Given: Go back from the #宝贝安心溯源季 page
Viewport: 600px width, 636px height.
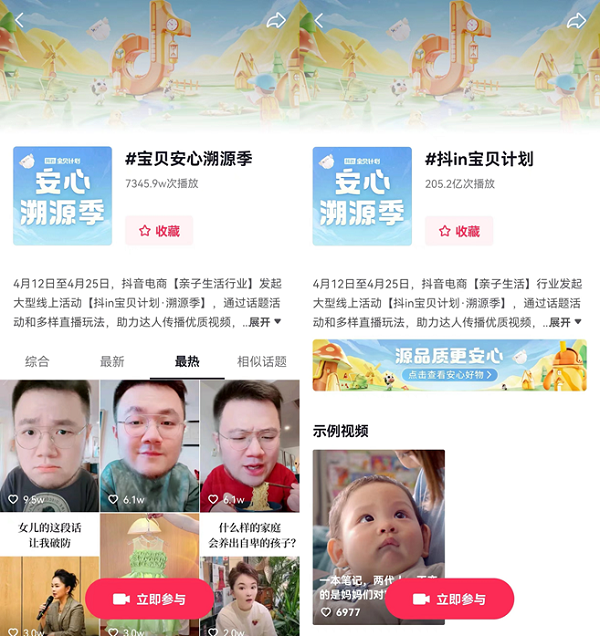Looking at the screenshot, I should (x=19, y=20).
